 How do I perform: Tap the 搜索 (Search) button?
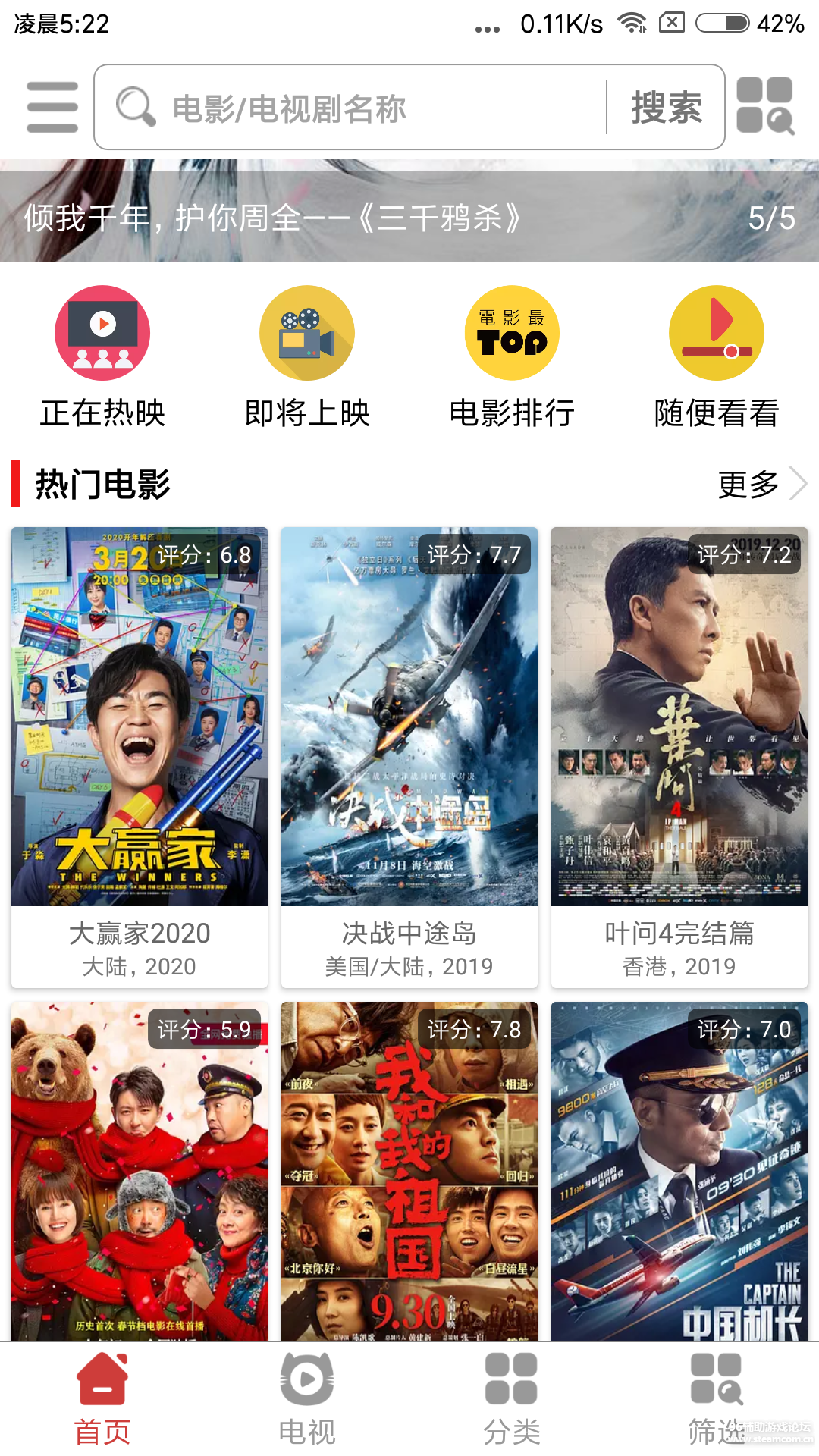[665, 106]
